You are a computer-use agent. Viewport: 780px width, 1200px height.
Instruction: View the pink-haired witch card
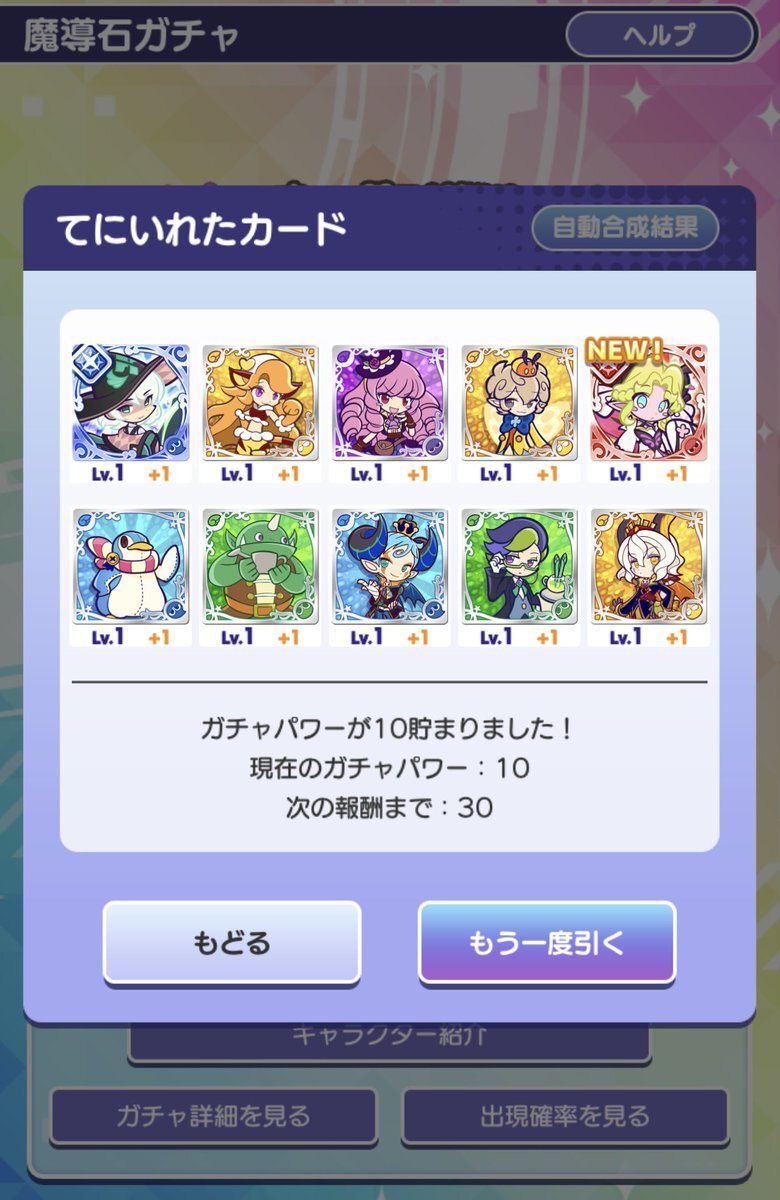[389, 403]
